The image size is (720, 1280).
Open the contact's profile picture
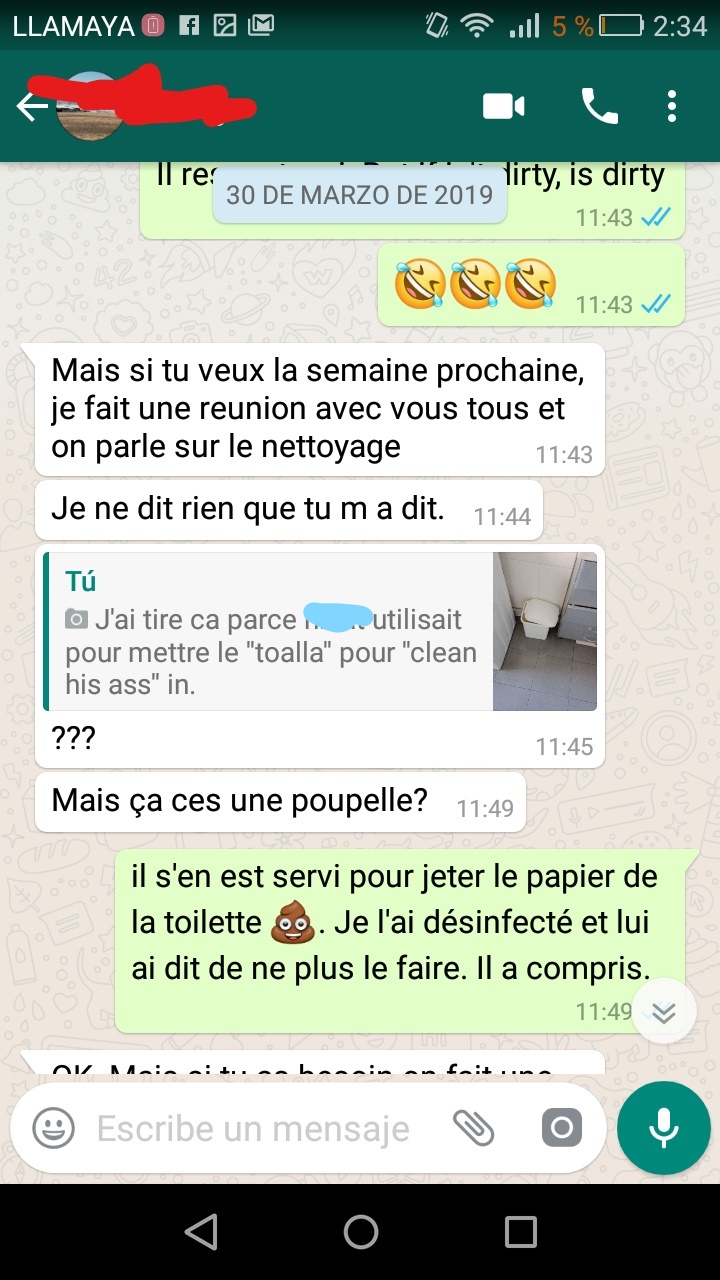[x=92, y=107]
